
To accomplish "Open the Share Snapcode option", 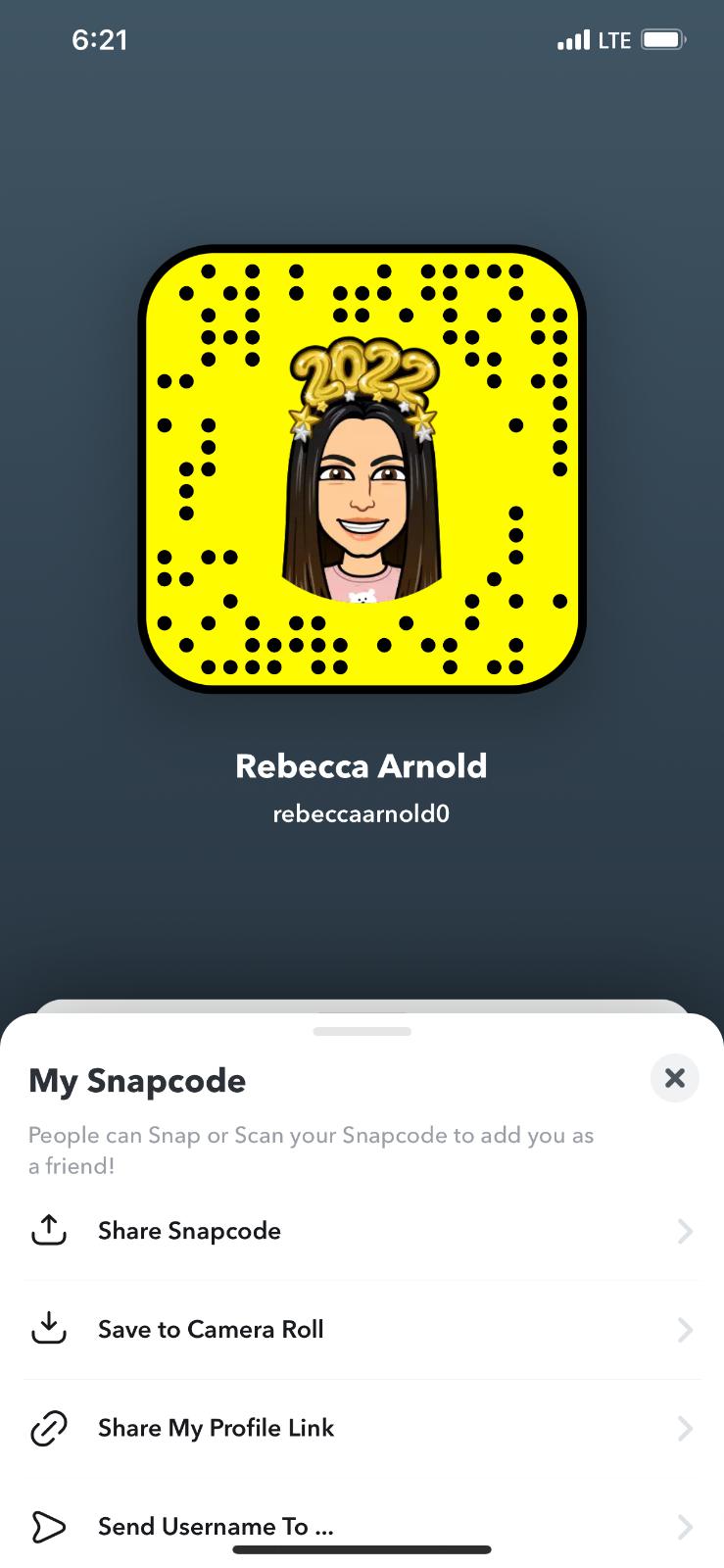I will coord(189,1231).
